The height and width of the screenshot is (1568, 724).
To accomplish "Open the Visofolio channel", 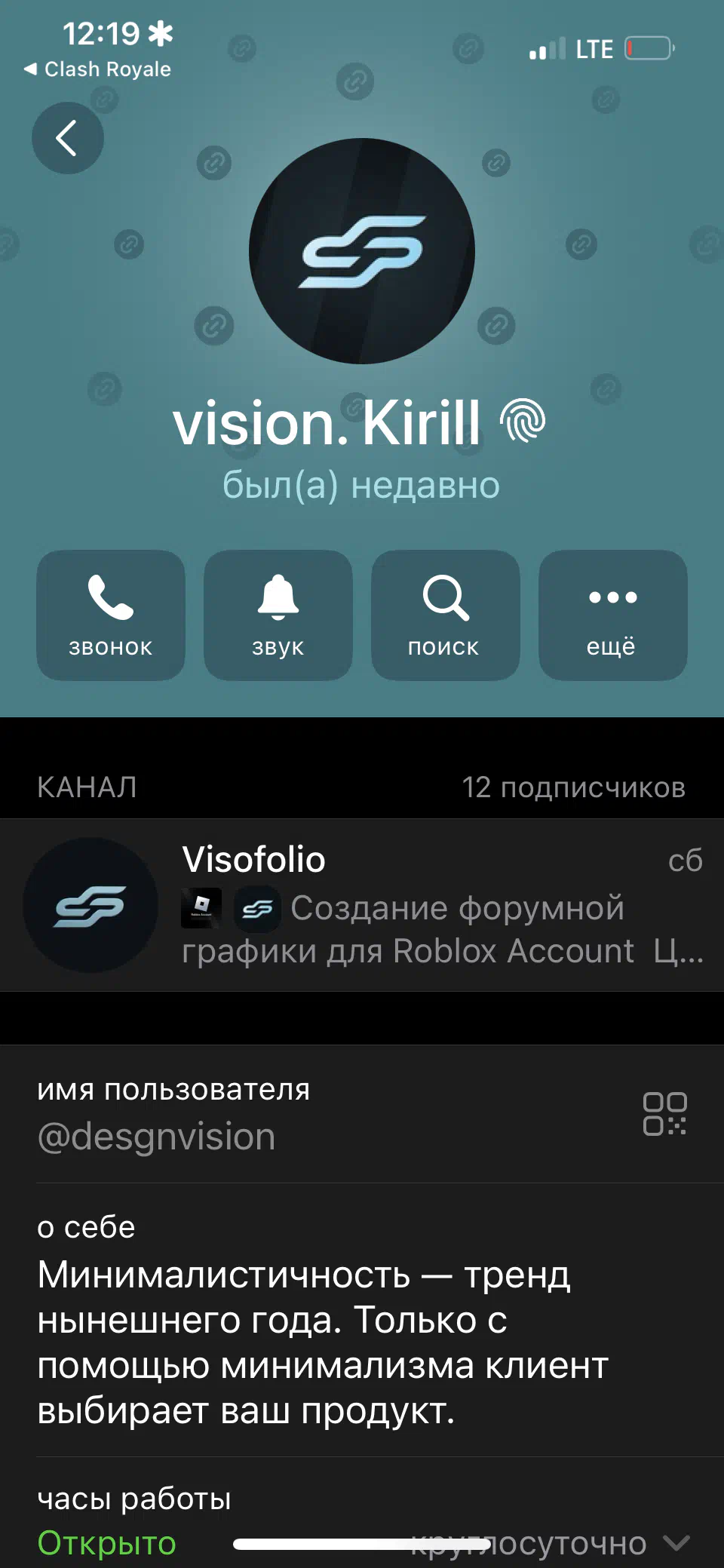I will click(362, 905).
